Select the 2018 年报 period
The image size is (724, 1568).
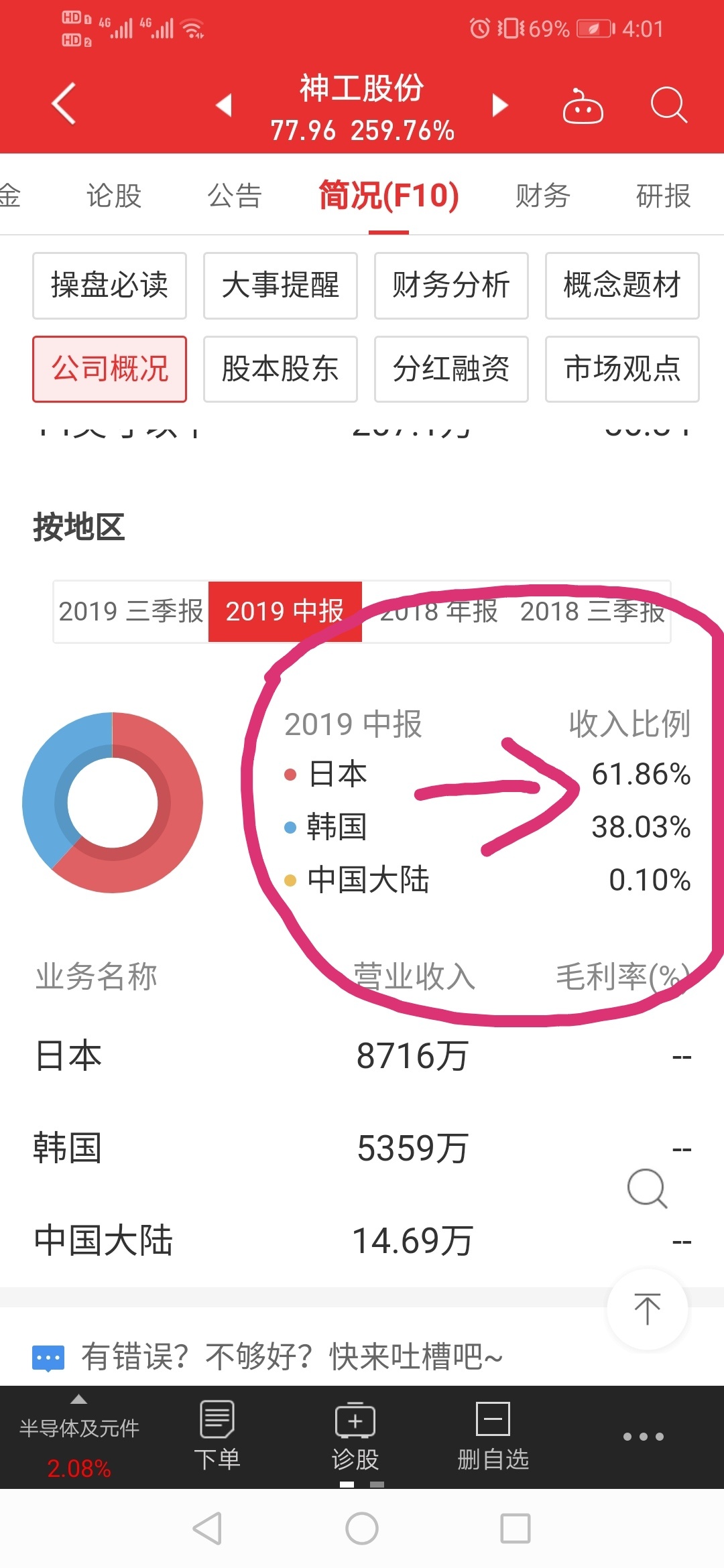438,612
